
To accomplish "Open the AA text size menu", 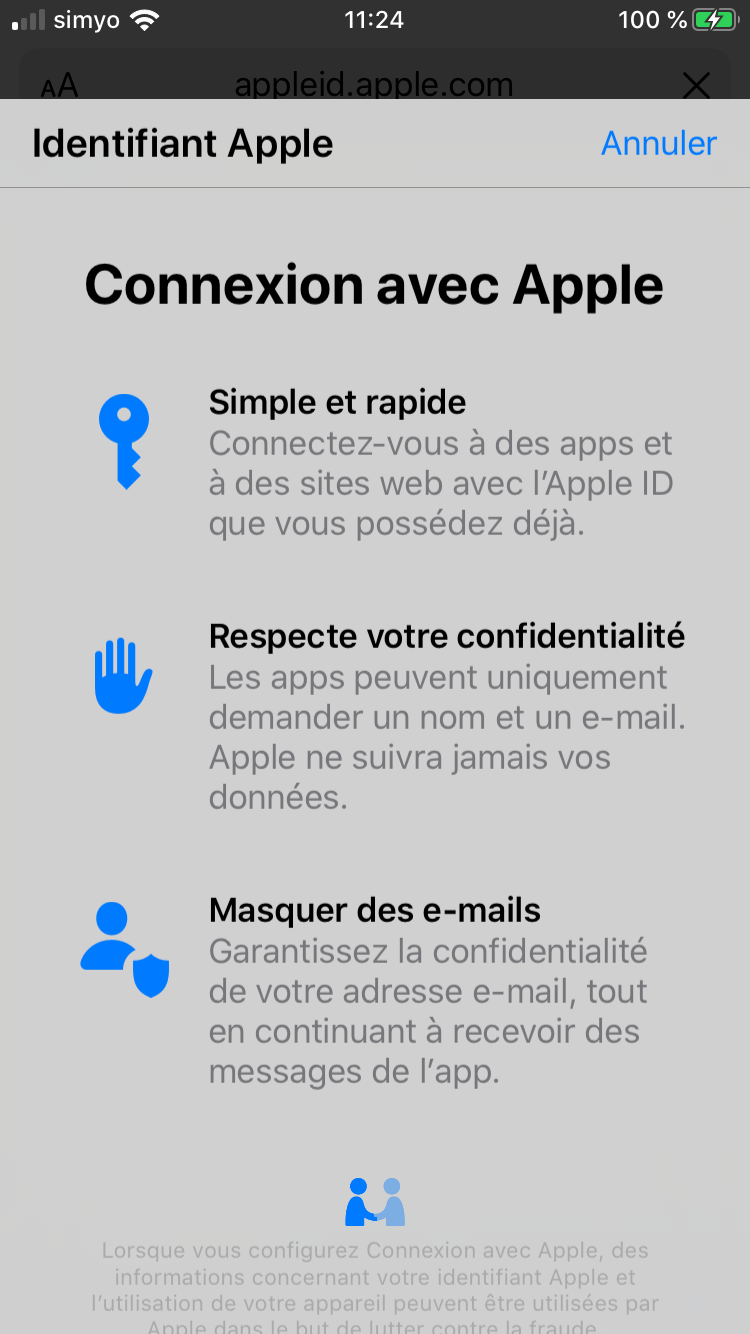I will pyautogui.click(x=59, y=86).
